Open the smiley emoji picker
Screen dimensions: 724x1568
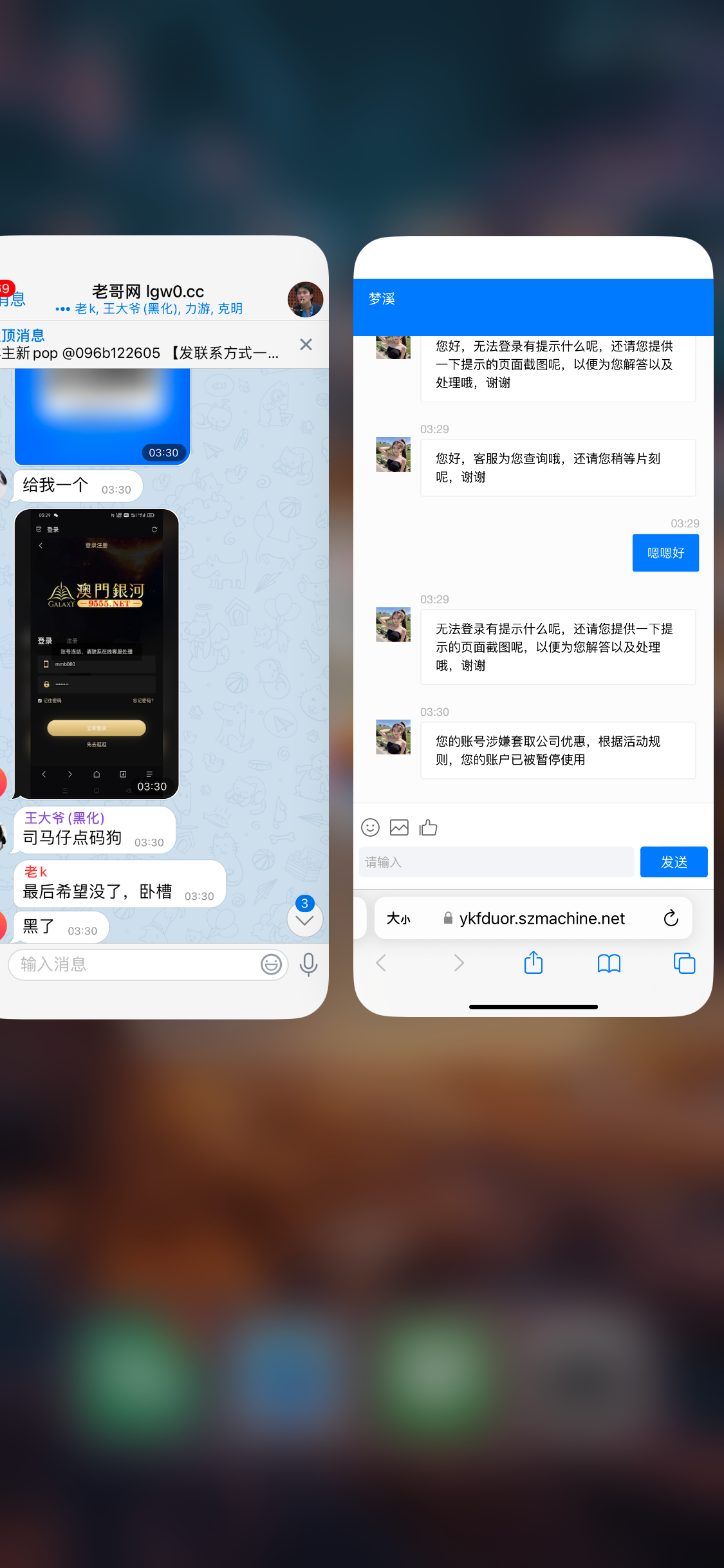pyautogui.click(x=370, y=827)
